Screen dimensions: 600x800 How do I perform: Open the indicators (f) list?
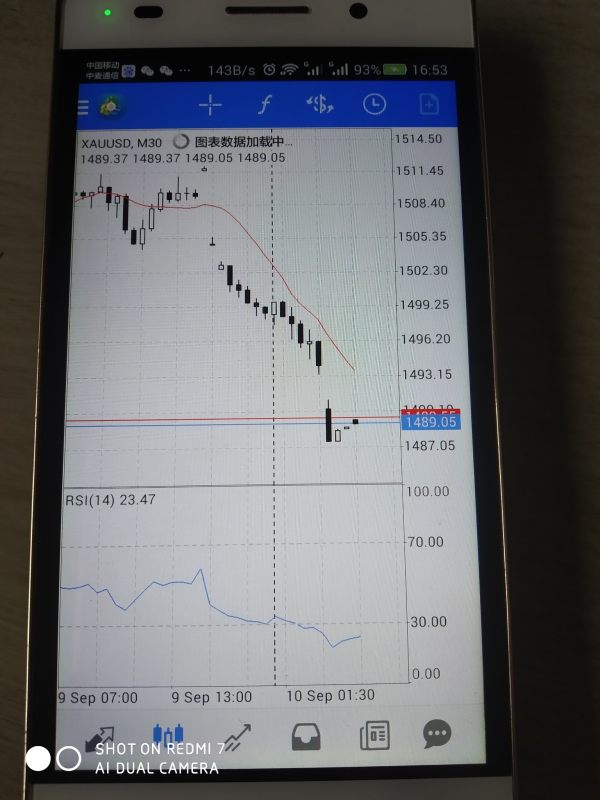[x=265, y=104]
